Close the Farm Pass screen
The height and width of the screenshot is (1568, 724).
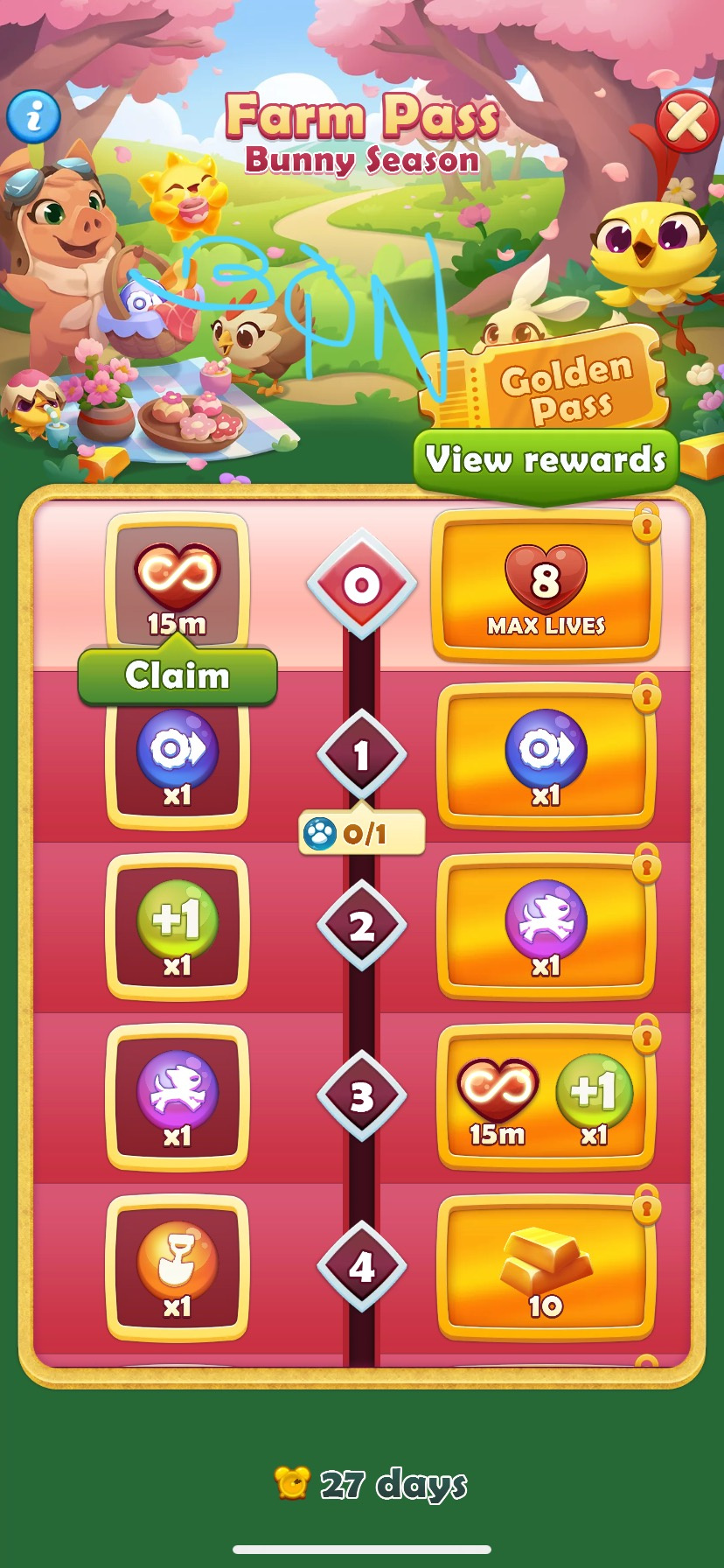pos(687,121)
